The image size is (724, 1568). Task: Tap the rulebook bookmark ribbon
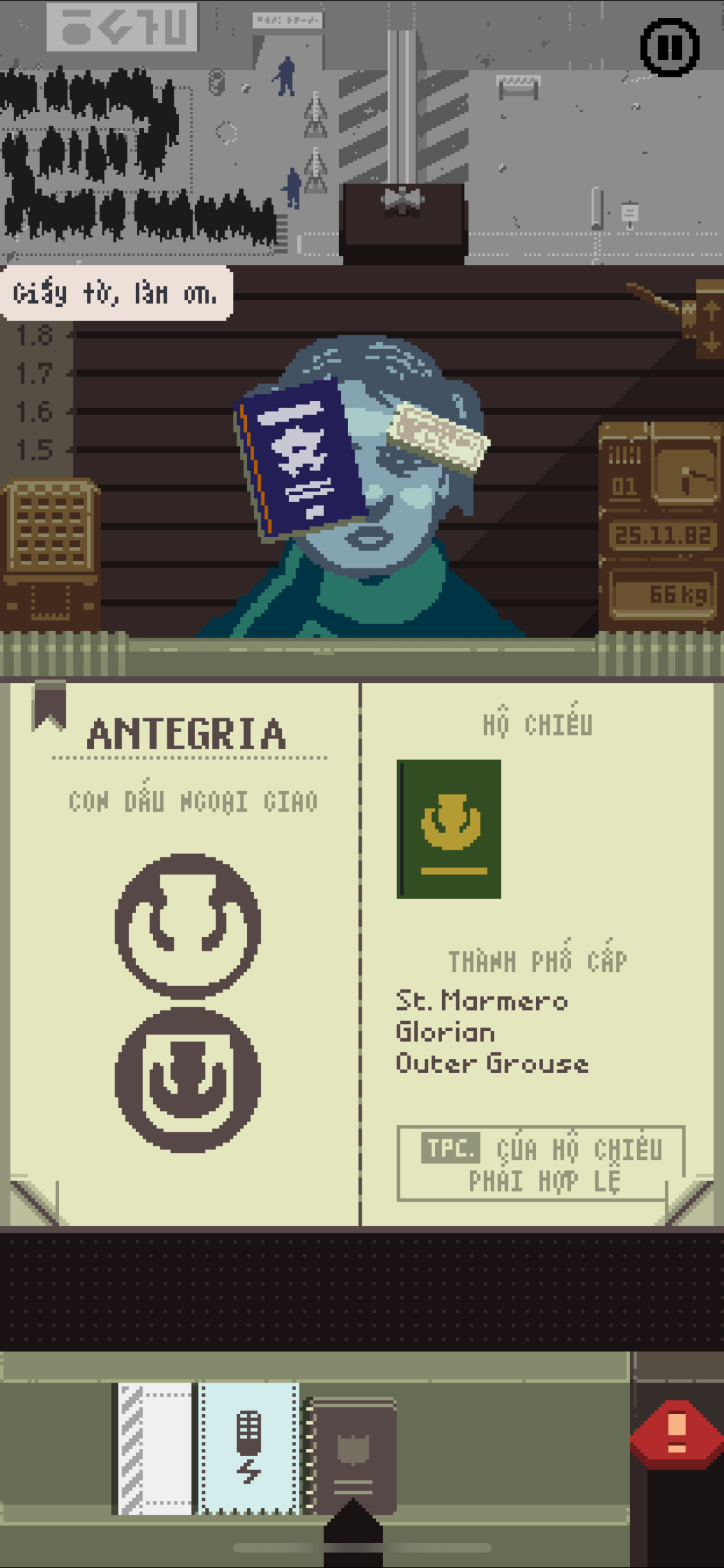click(49, 705)
